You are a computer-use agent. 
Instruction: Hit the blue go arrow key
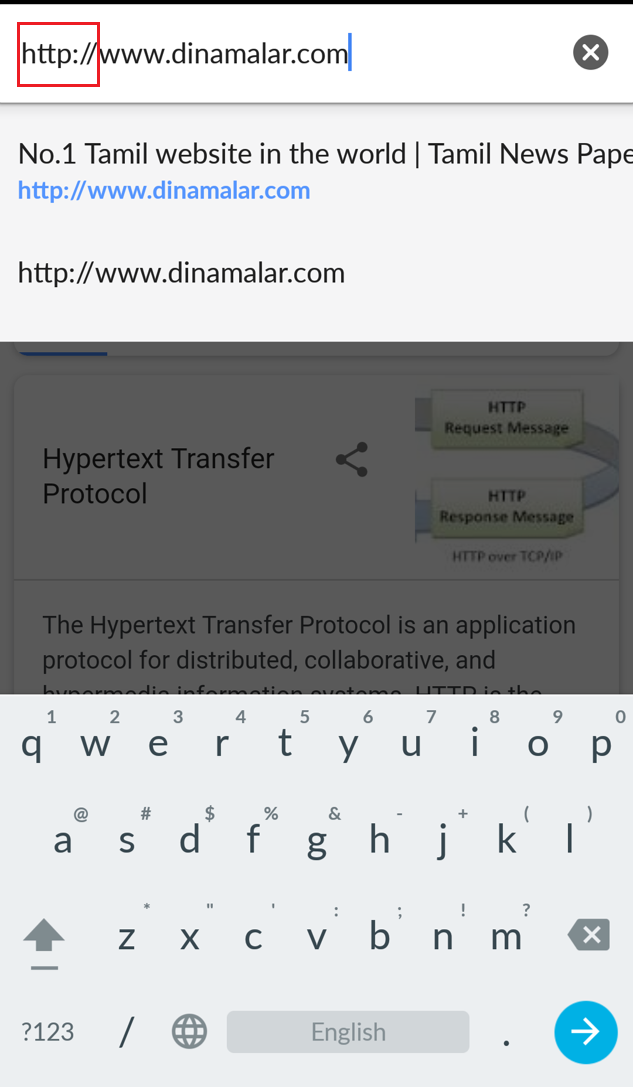pos(586,1032)
